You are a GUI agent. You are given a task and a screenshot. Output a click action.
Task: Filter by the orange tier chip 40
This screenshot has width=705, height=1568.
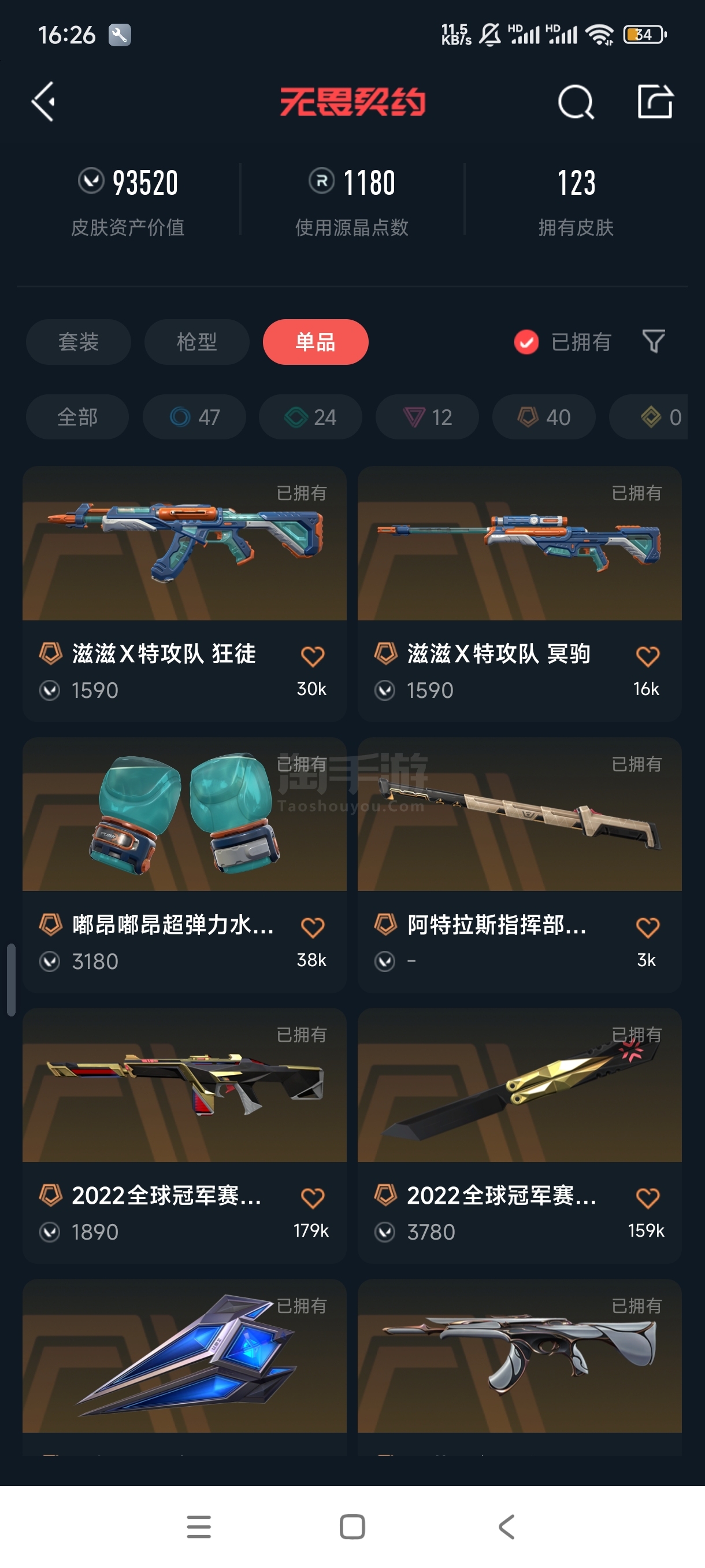[544, 417]
